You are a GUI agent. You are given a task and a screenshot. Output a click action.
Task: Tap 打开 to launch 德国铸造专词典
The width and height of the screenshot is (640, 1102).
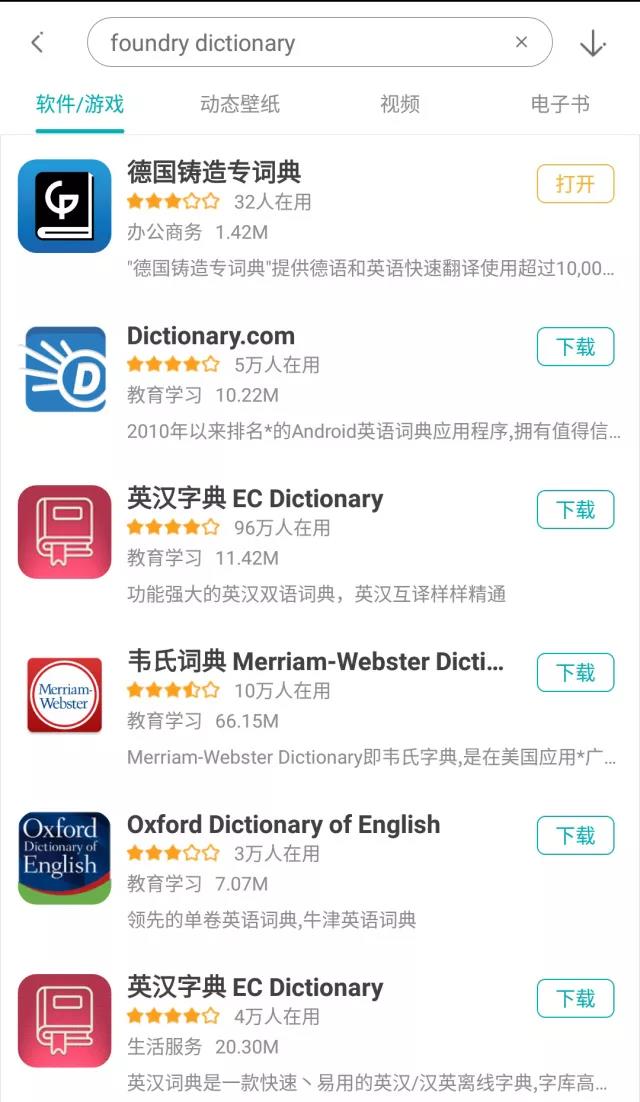point(575,184)
